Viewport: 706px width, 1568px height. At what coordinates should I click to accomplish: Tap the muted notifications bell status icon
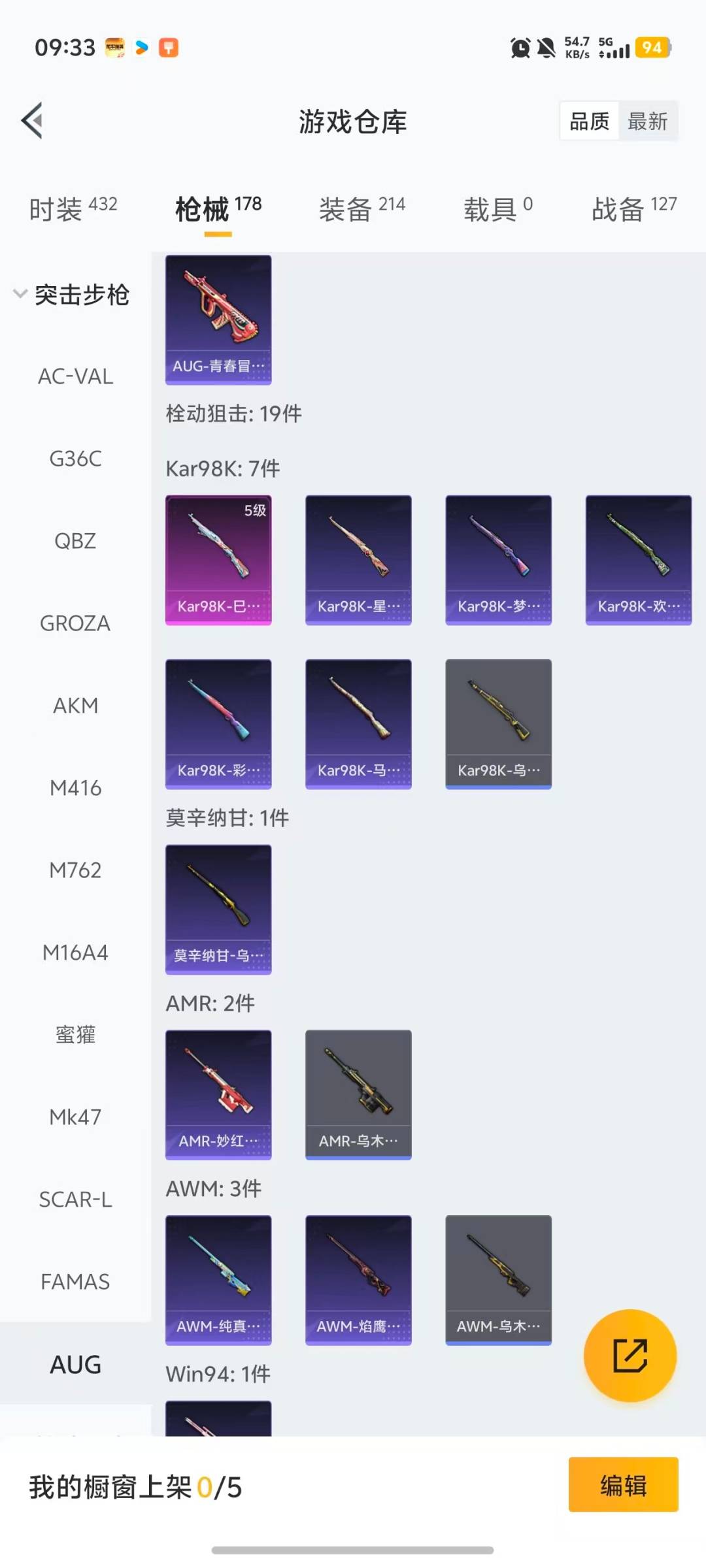[x=545, y=48]
